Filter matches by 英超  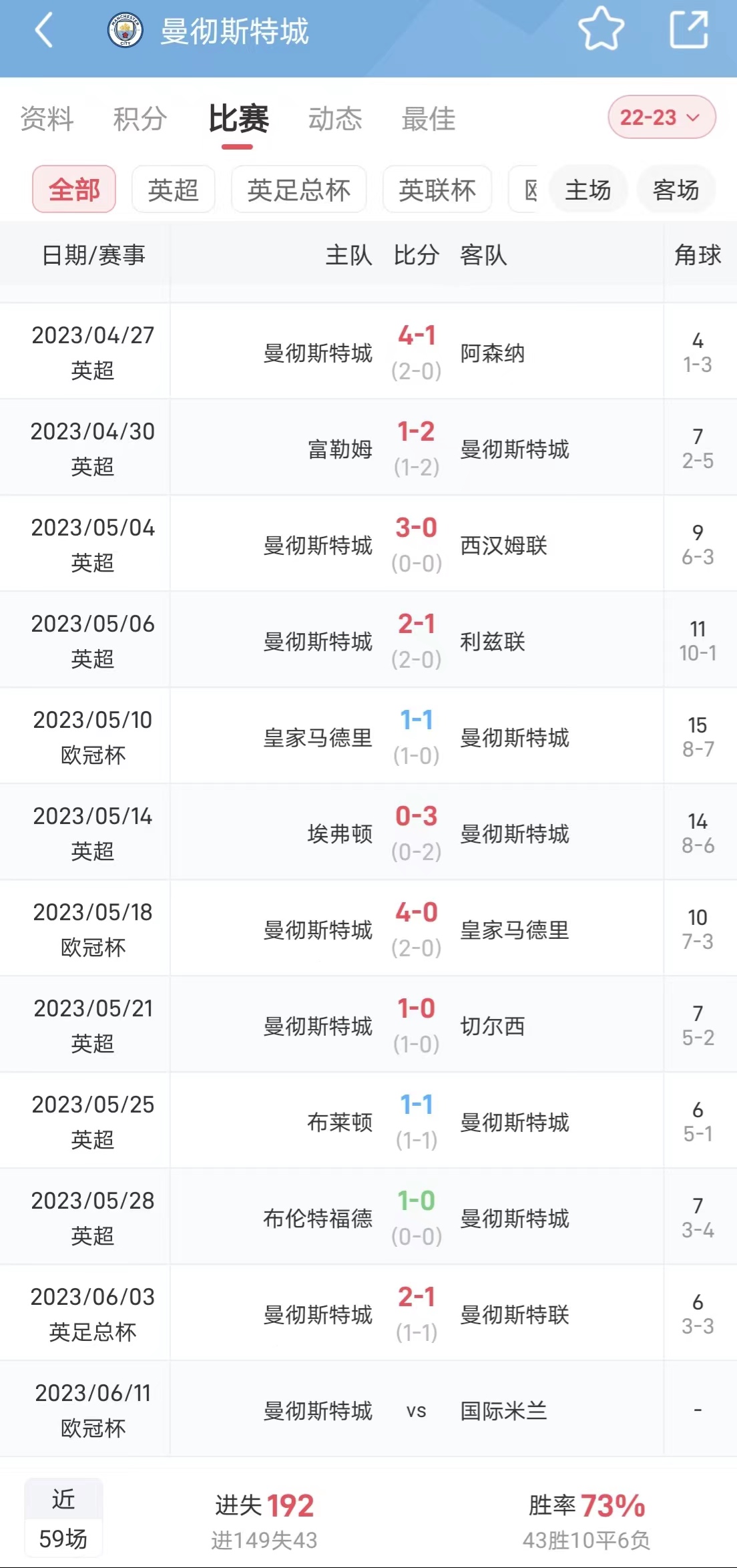coord(174,190)
